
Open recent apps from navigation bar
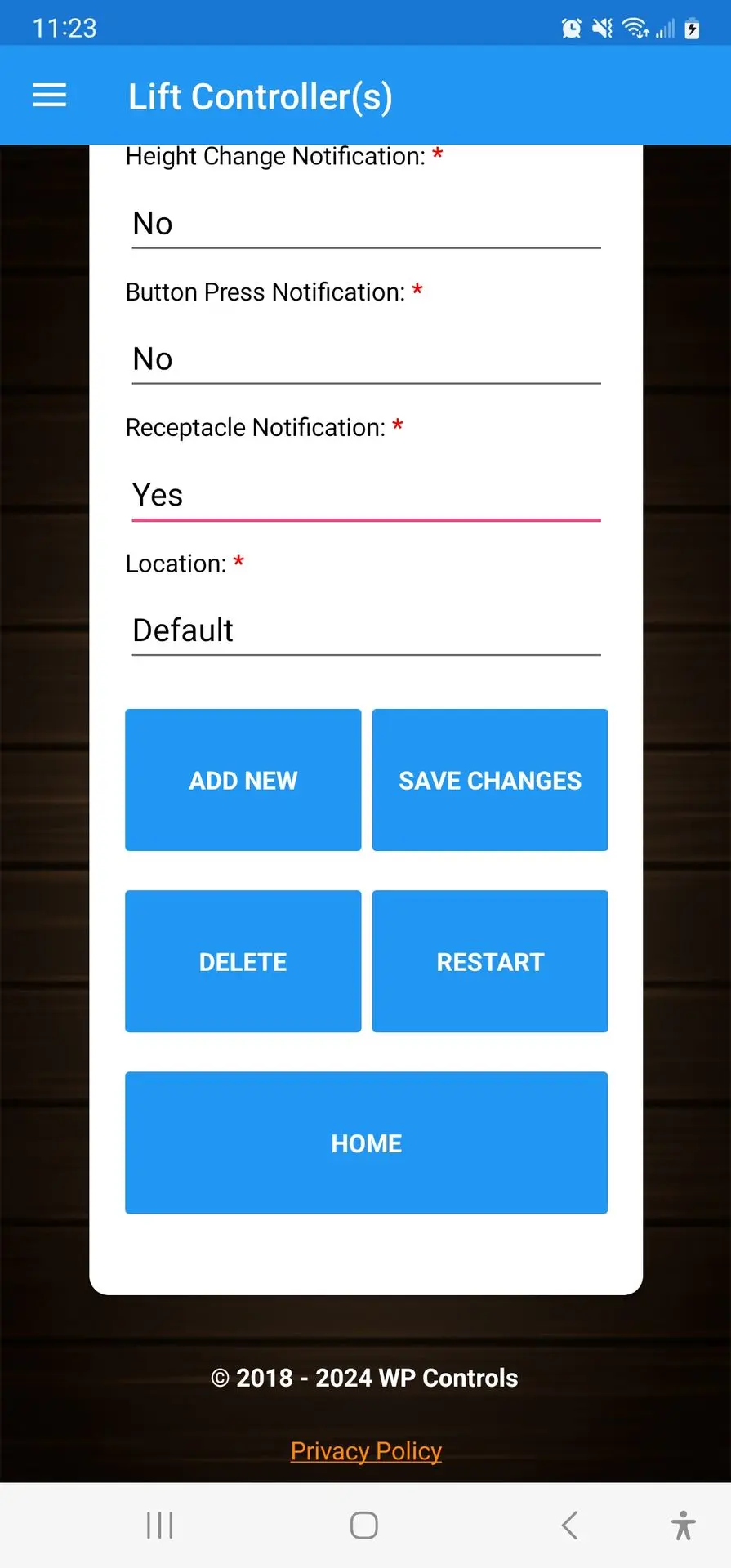(159, 1525)
